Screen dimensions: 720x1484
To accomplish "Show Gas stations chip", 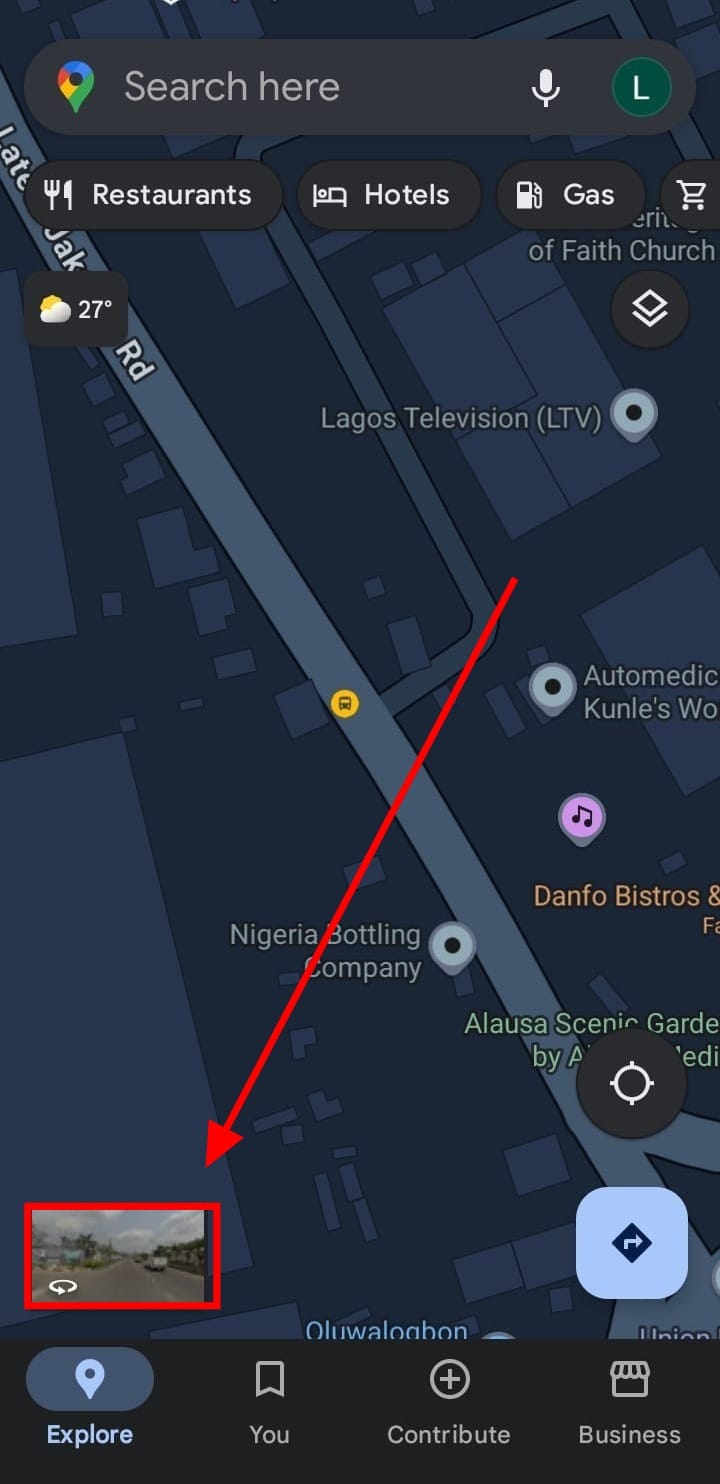I will (569, 195).
